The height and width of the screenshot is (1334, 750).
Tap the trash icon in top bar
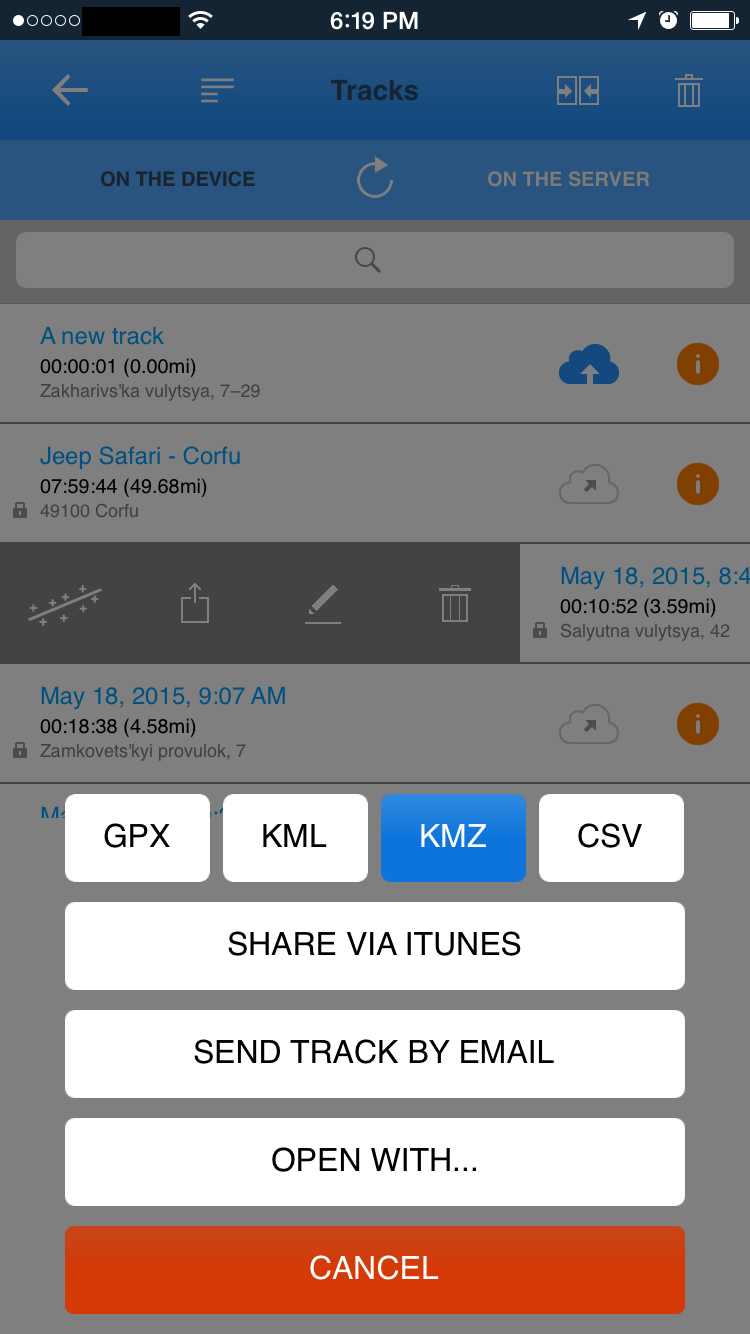tap(689, 91)
